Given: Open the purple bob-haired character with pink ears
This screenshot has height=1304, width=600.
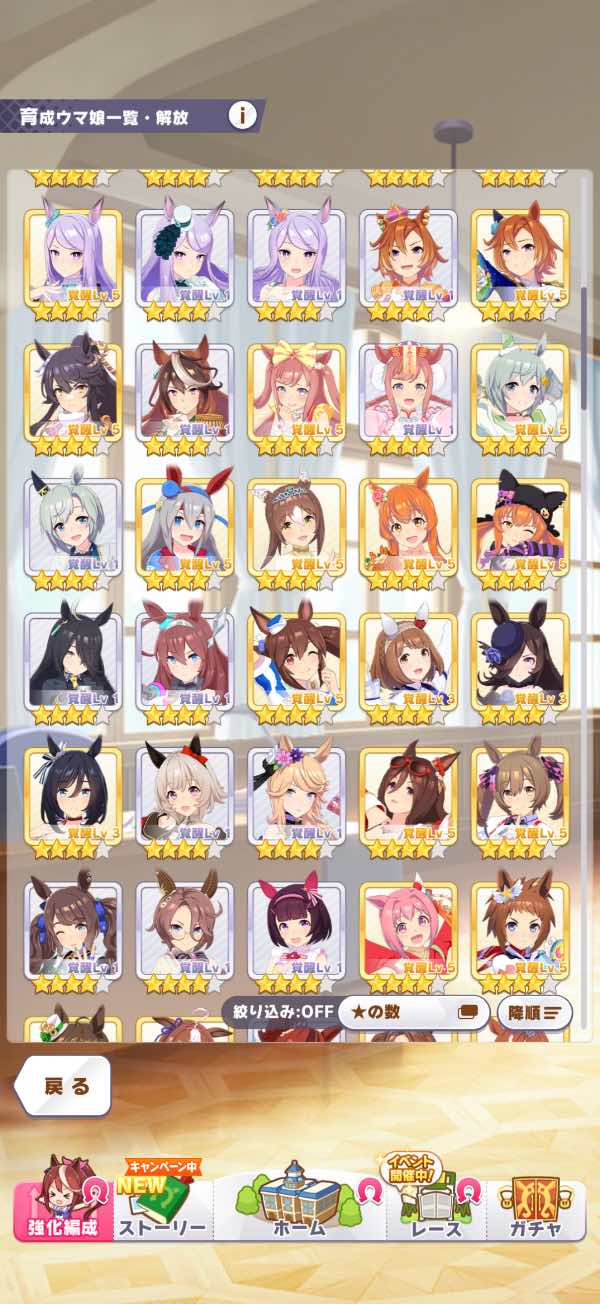Looking at the screenshot, I should 296,931.
